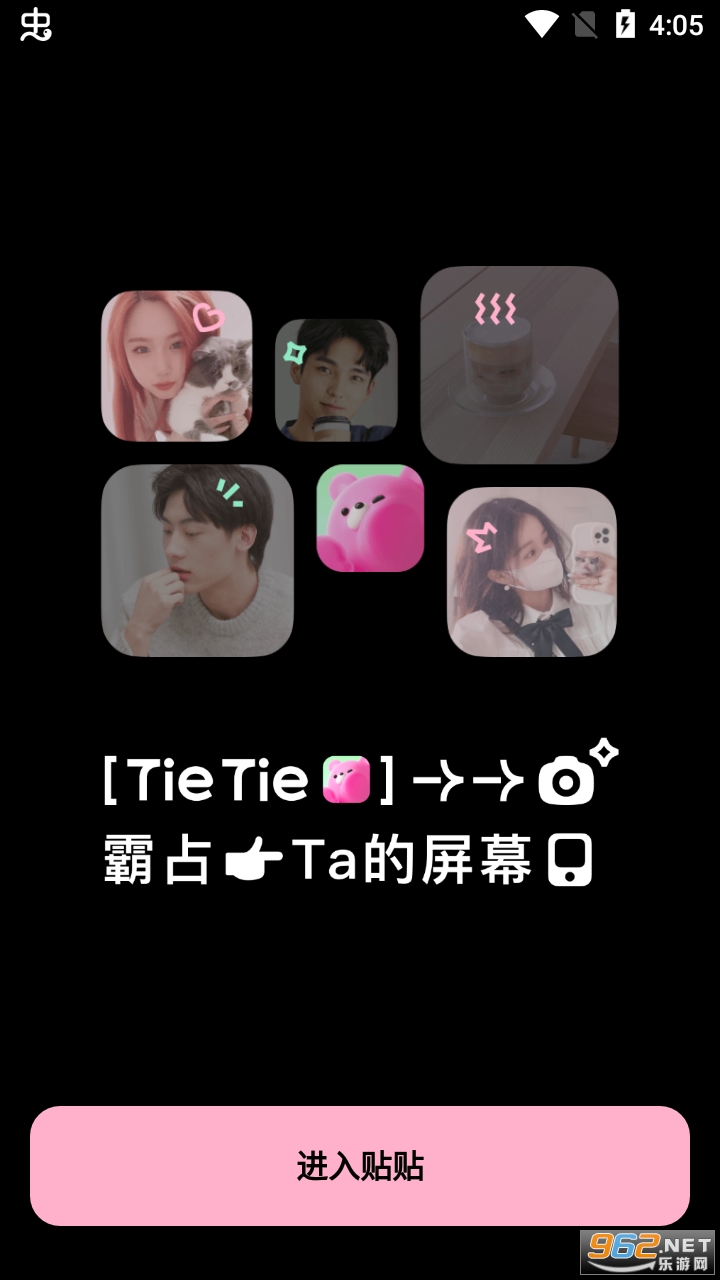Tap the 进入贴贴 button

pyautogui.click(x=360, y=1166)
